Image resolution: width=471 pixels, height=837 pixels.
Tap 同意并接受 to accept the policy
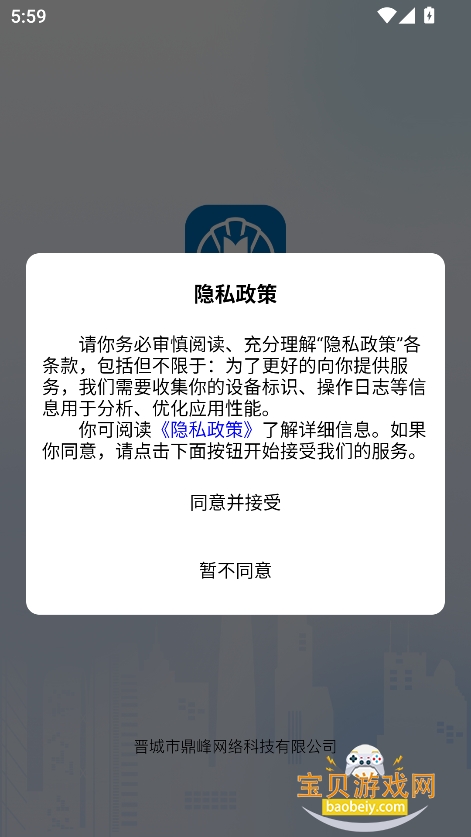pos(236,503)
